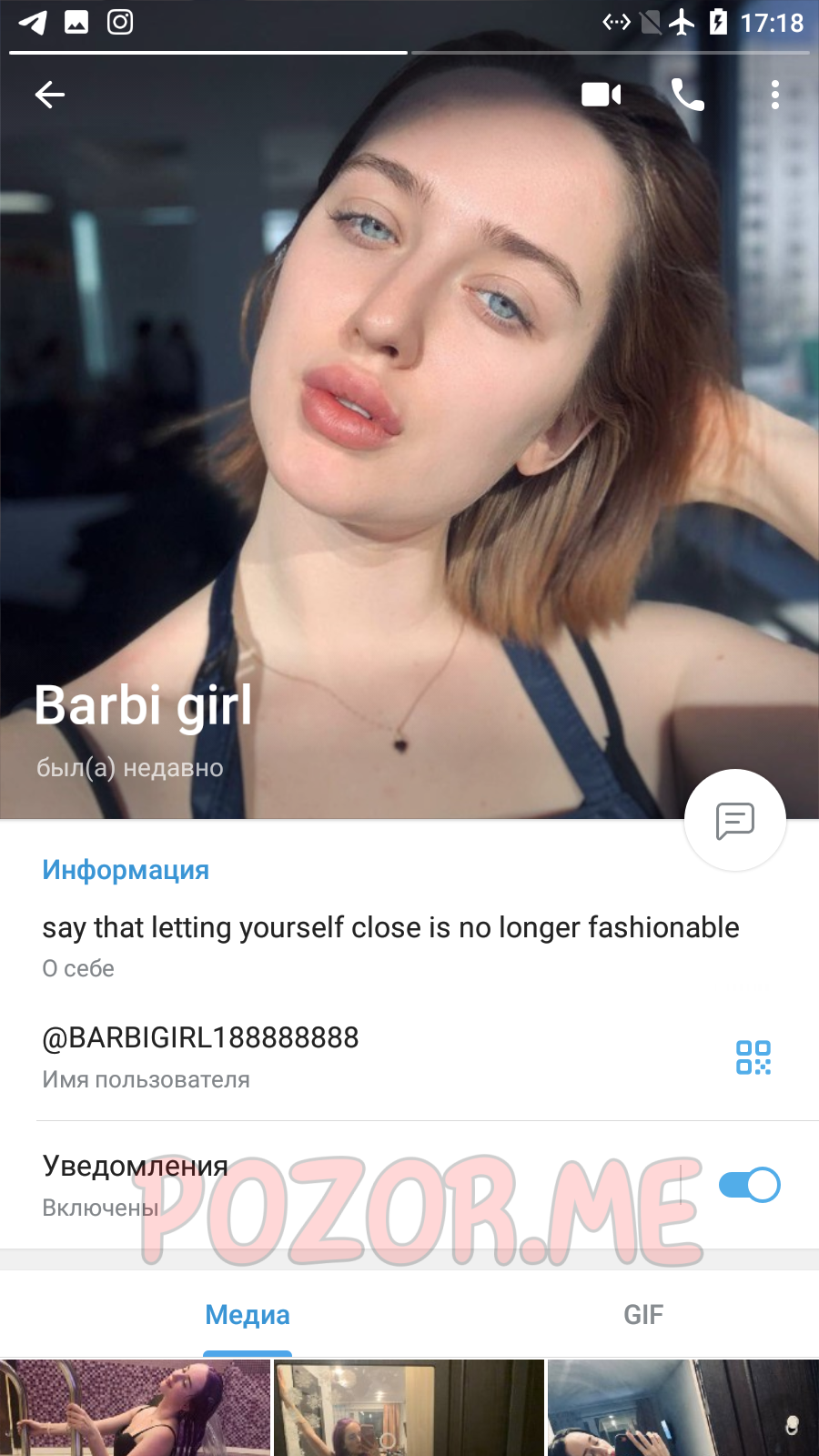Screen dimensions: 819x1456
Task: Switch to the Медиа tab
Action: click(248, 1315)
